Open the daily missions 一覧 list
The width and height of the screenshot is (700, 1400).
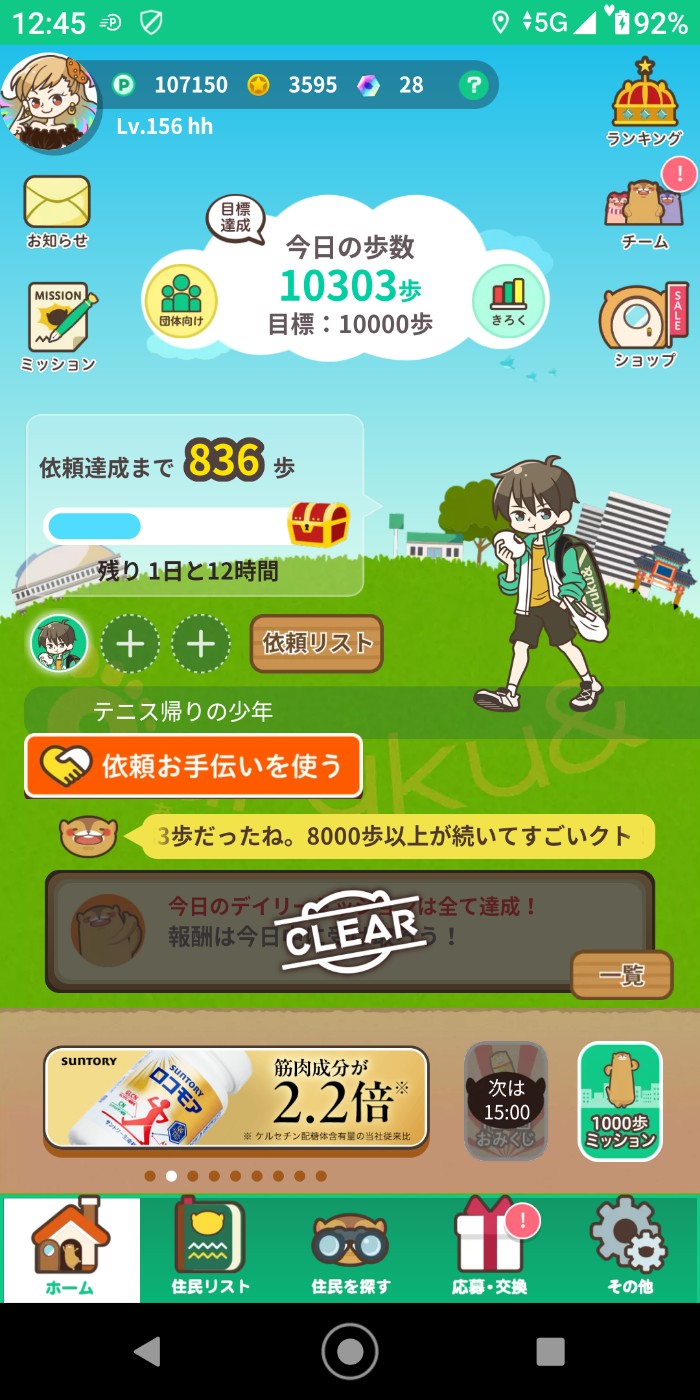(x=621, y=975)
